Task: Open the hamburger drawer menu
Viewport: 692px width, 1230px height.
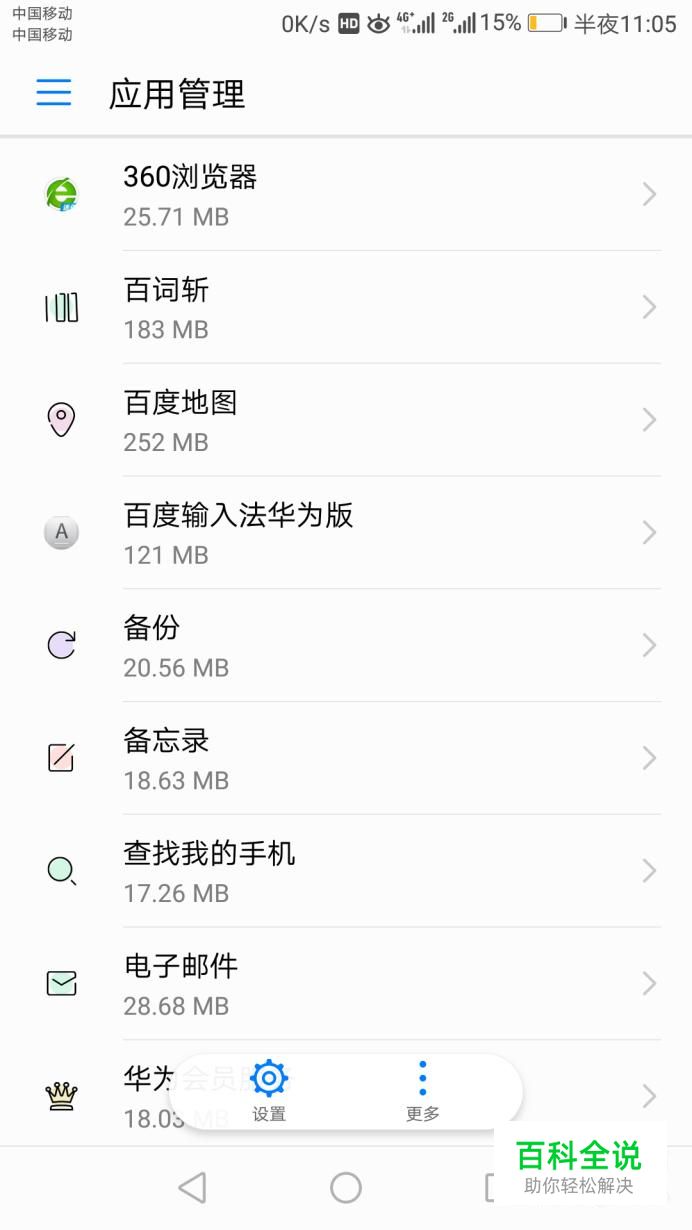Action: pyautogui.click(x=54, y=93)
